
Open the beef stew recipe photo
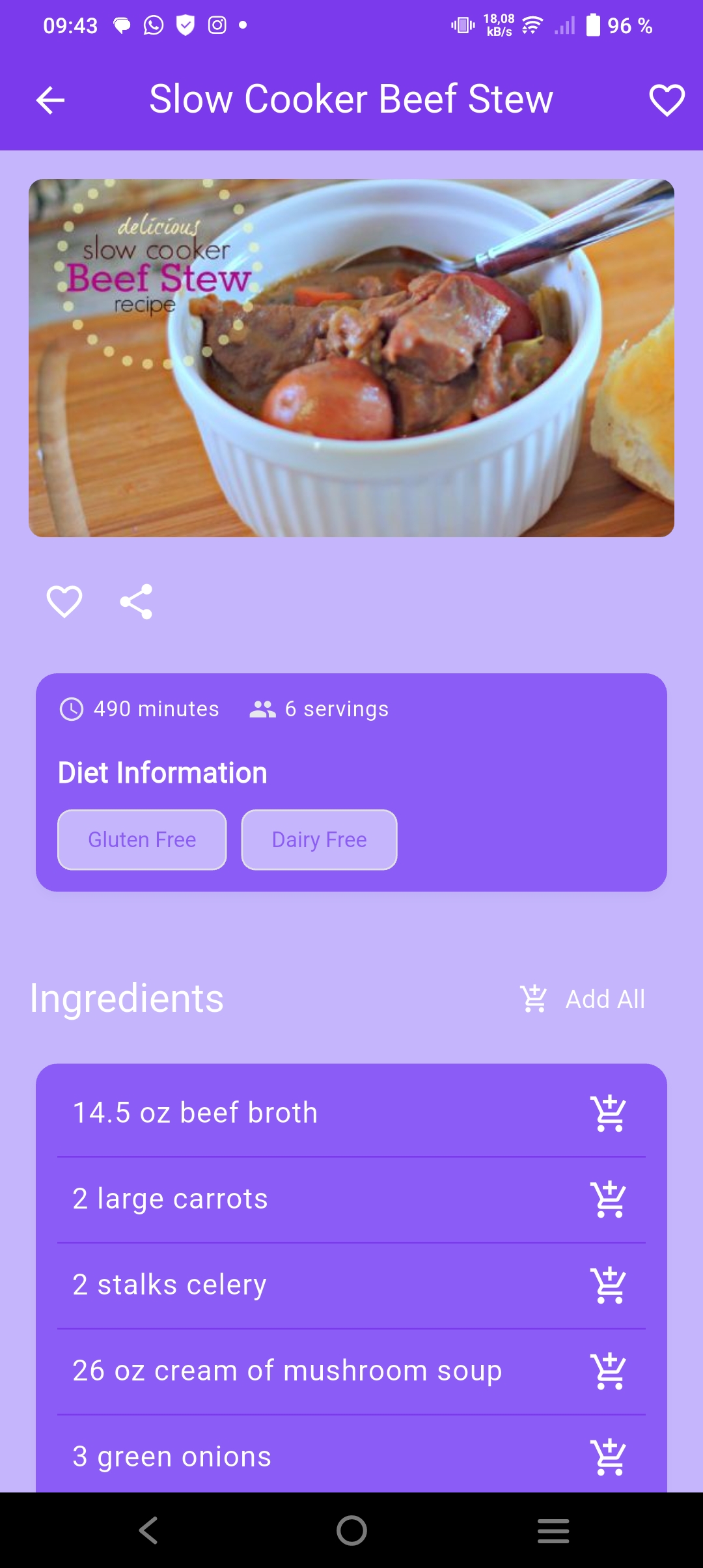point(351,357)
